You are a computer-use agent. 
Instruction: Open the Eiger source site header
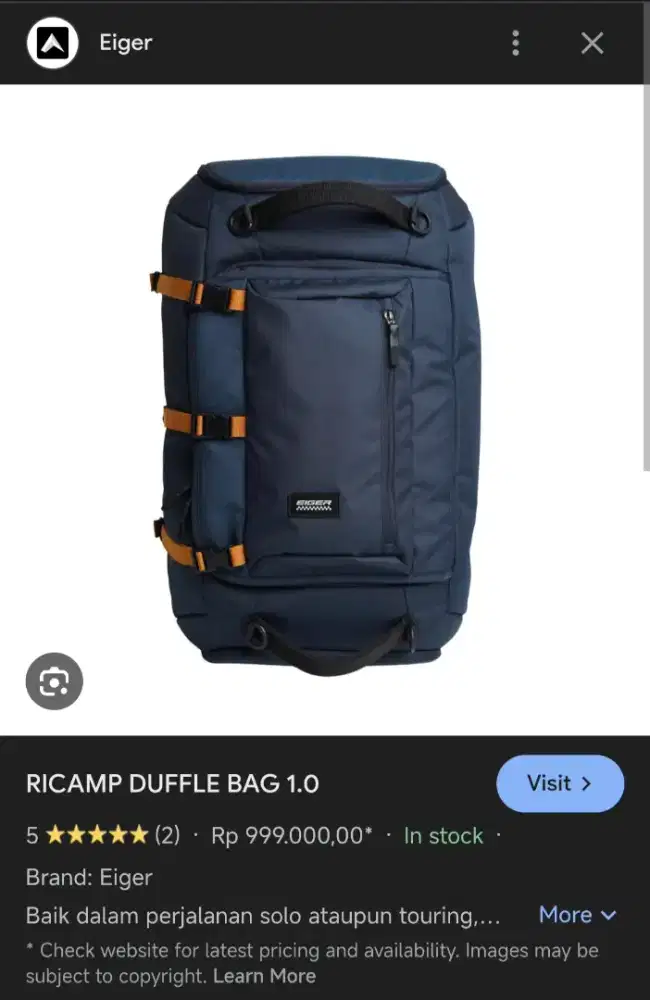[125, 43]
